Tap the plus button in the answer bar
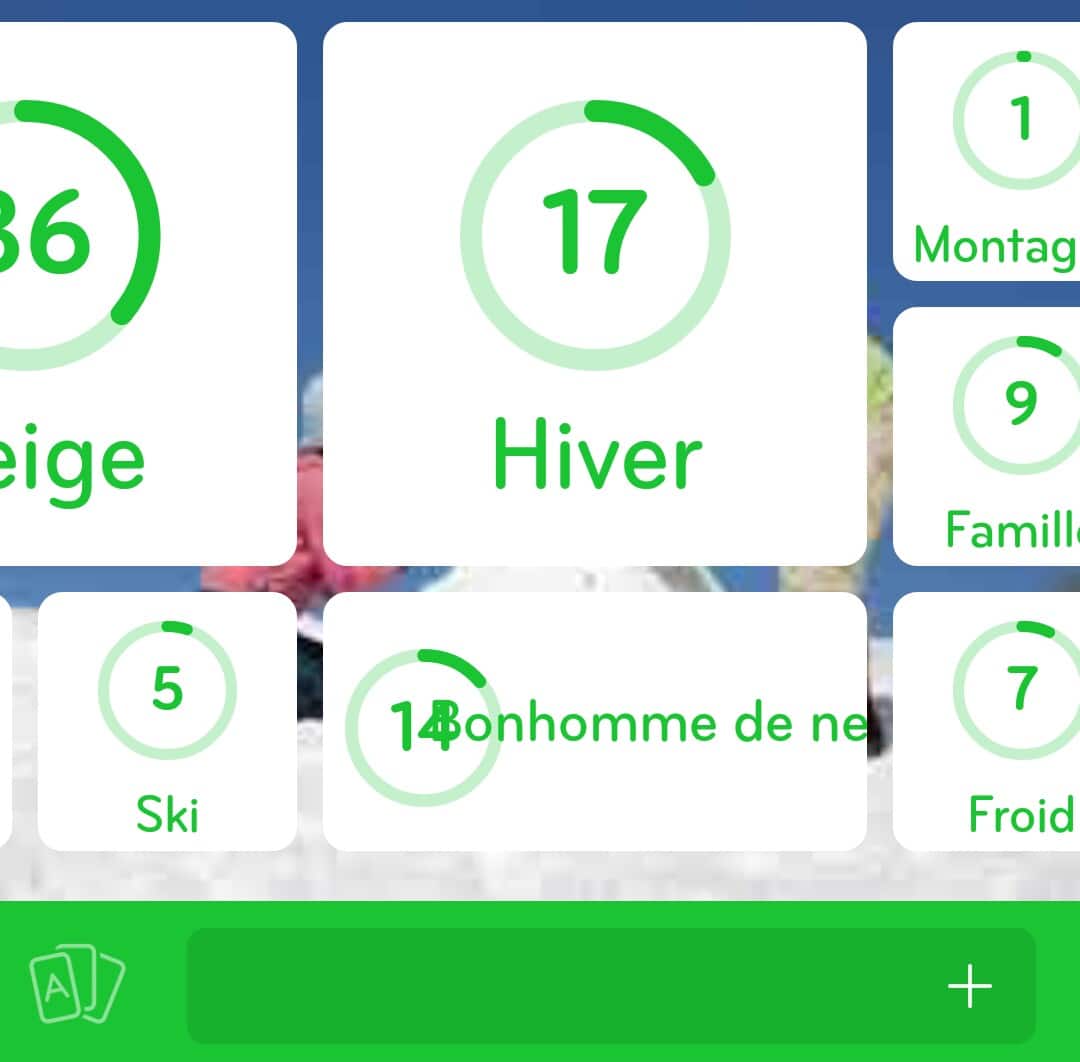1080x1062 pixels. [x=969, y=987]
